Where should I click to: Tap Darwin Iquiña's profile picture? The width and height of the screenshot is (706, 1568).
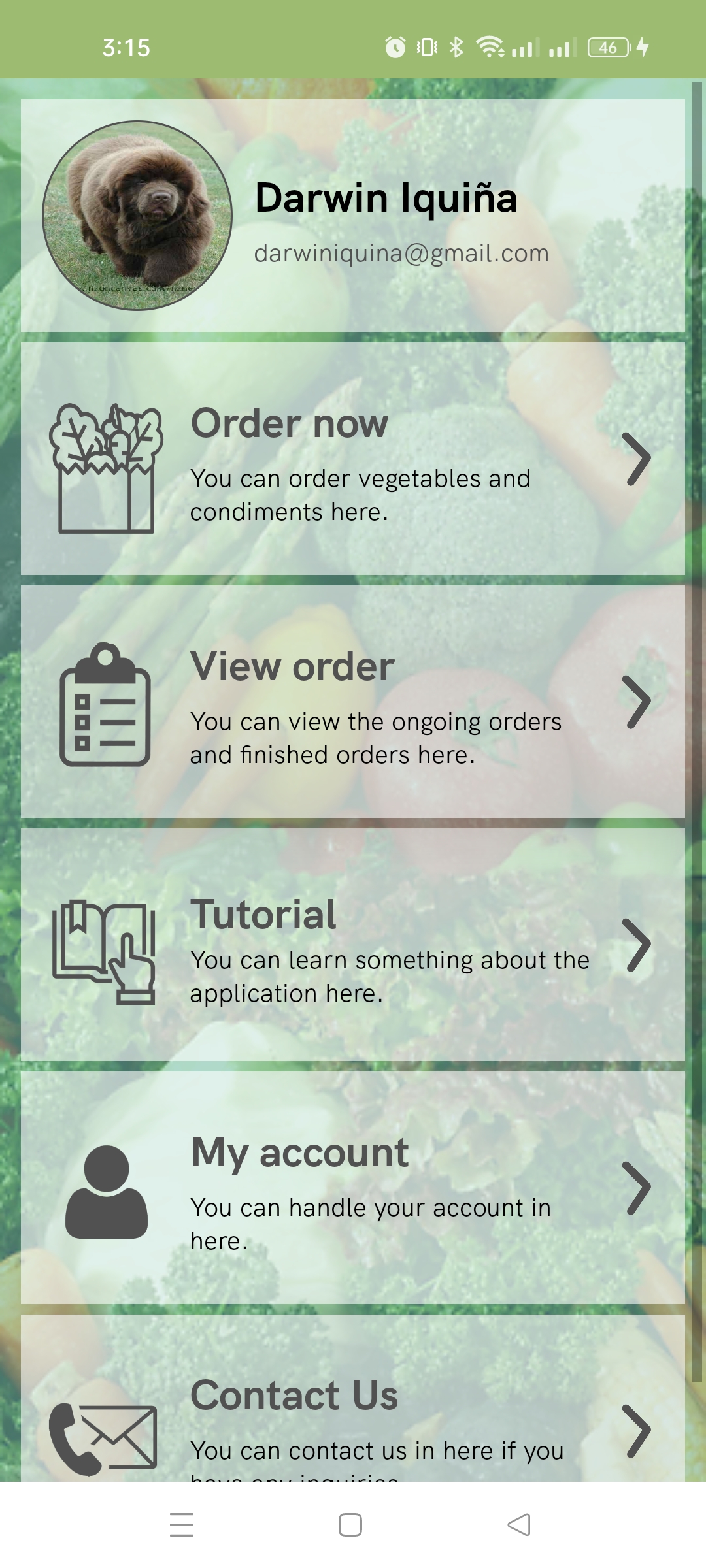click(x=137, y=216)
